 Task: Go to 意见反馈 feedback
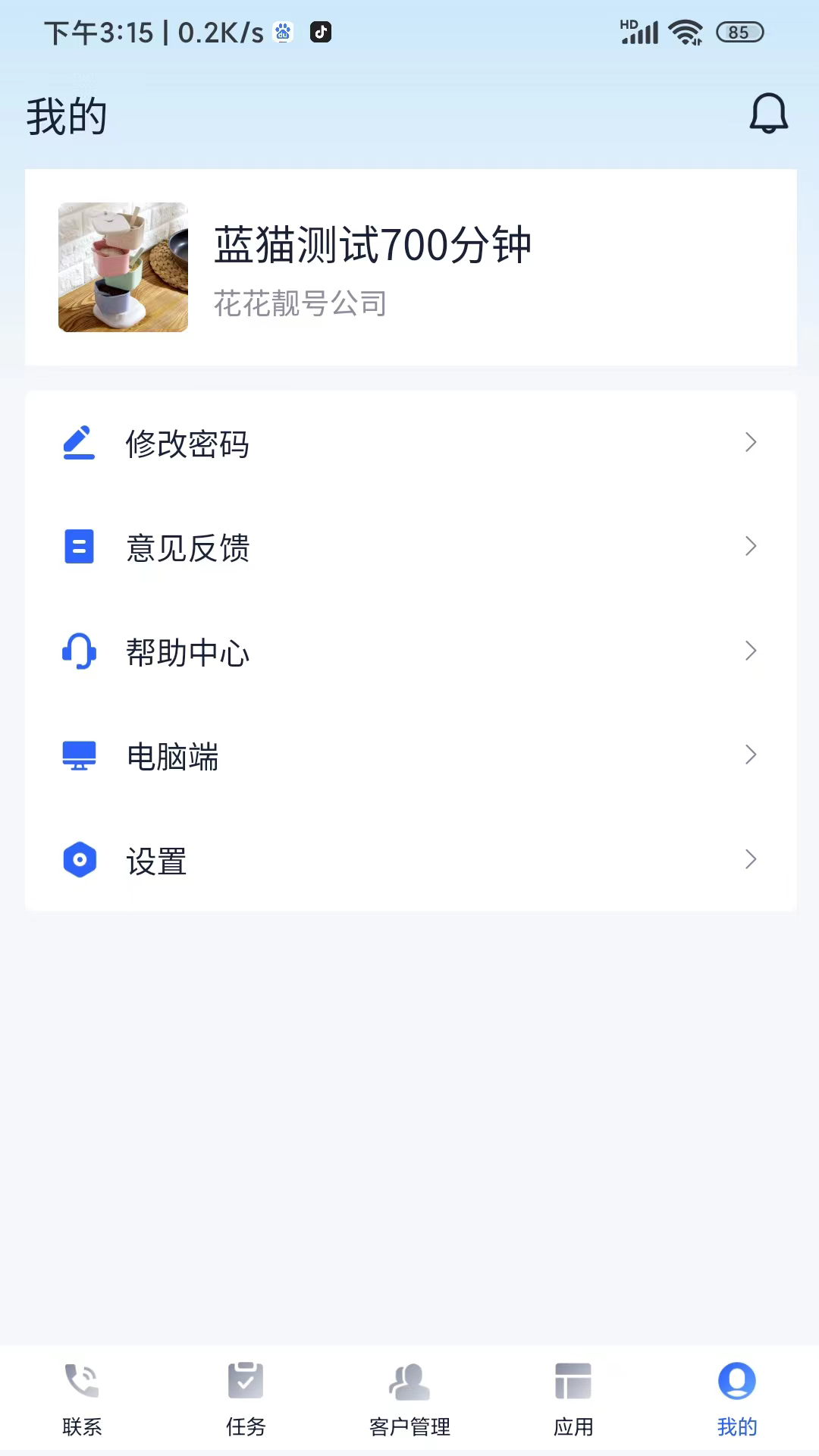(410, 547)
